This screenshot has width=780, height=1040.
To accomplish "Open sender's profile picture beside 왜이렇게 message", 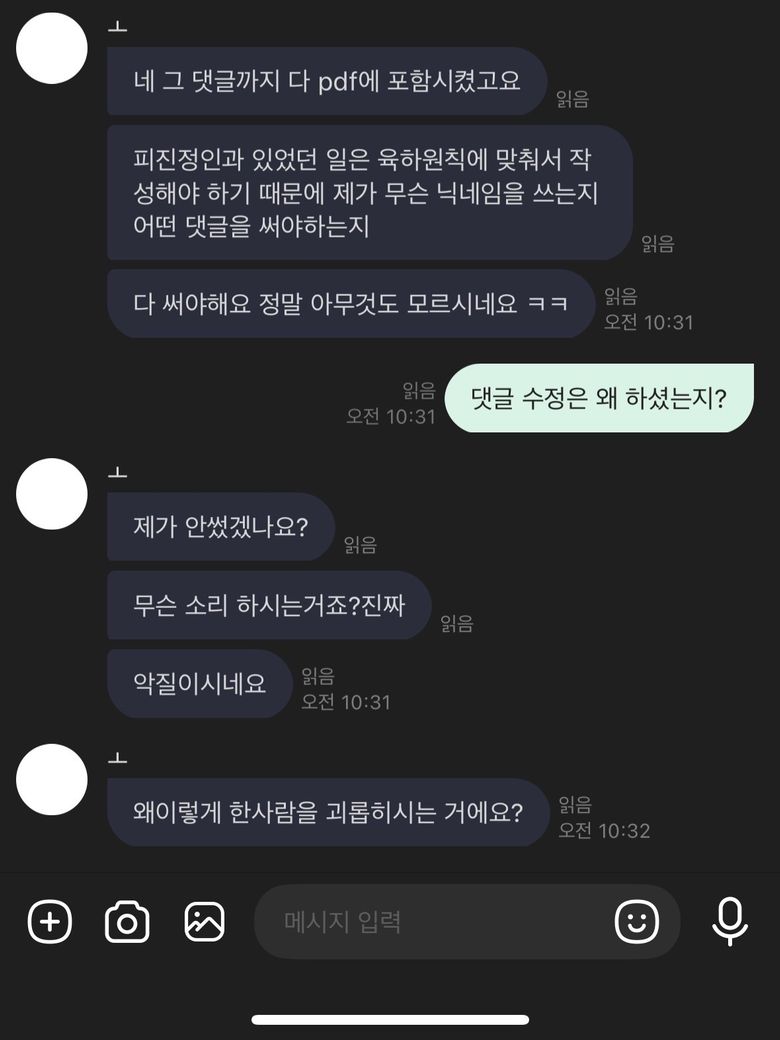I will pos(52,779).
